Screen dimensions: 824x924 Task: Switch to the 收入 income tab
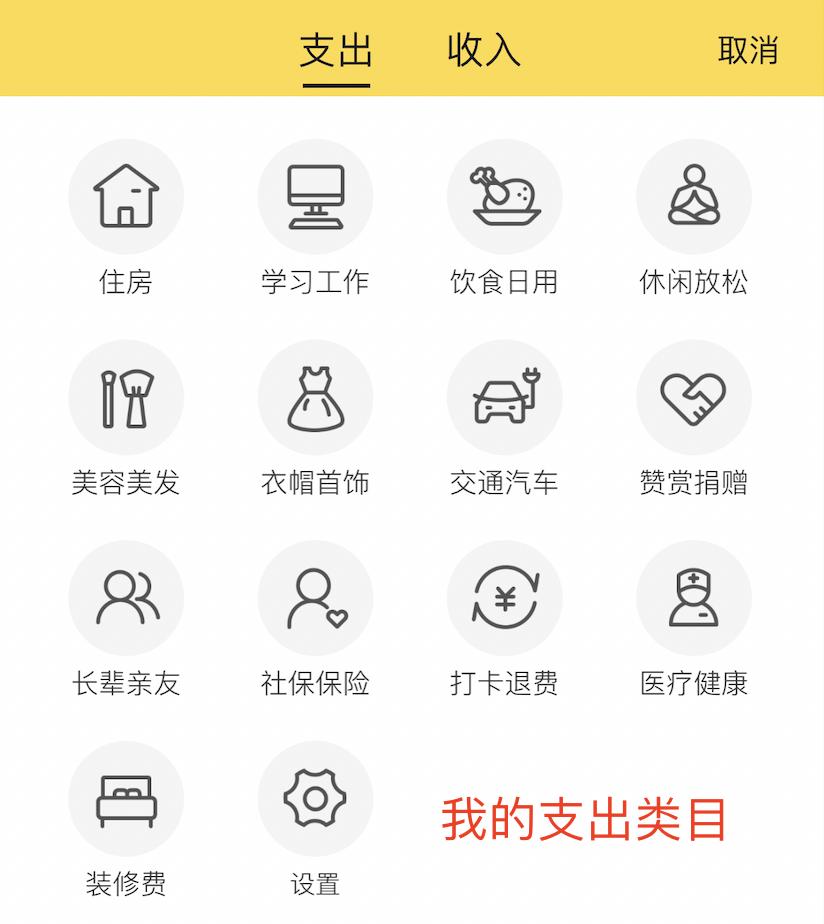click(482, 50)
